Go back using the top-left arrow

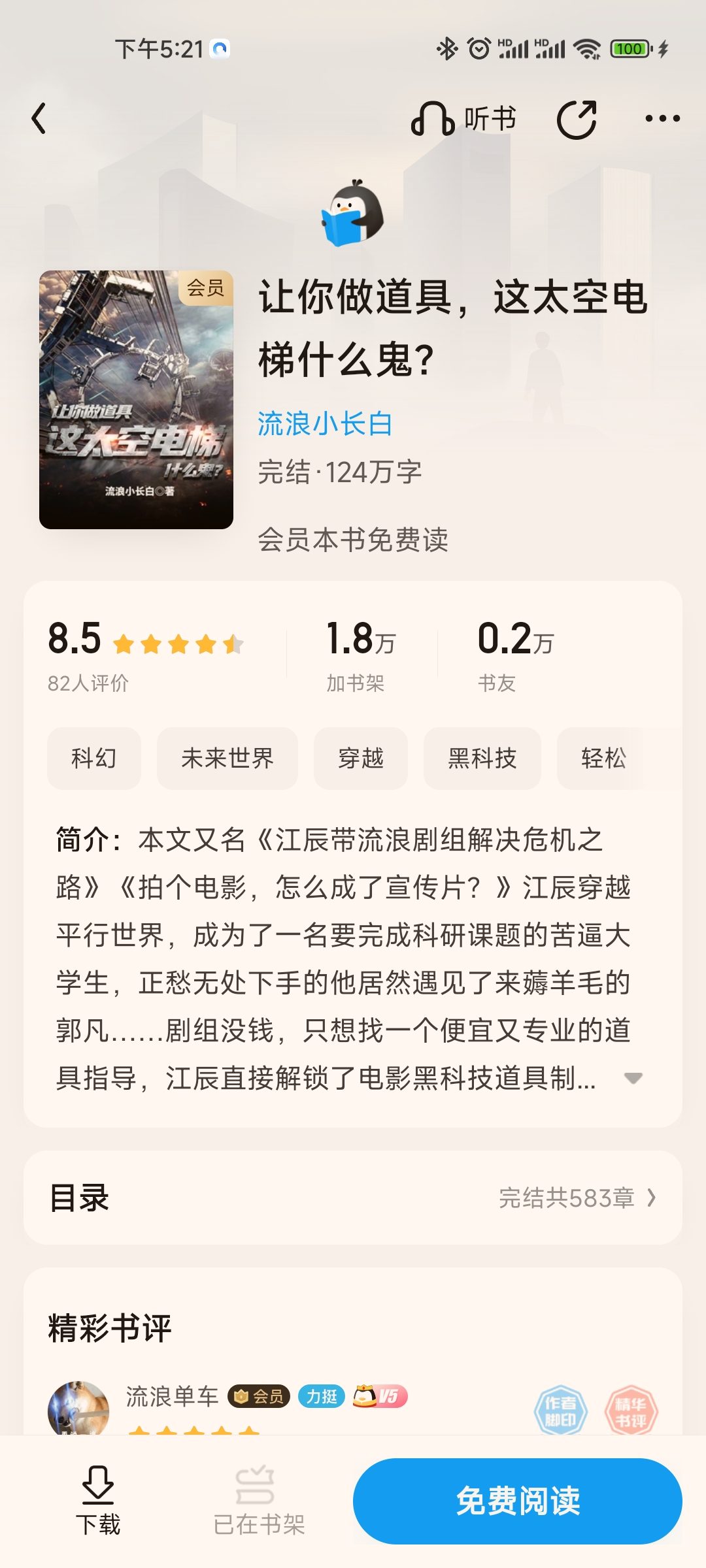coord(39,119)
